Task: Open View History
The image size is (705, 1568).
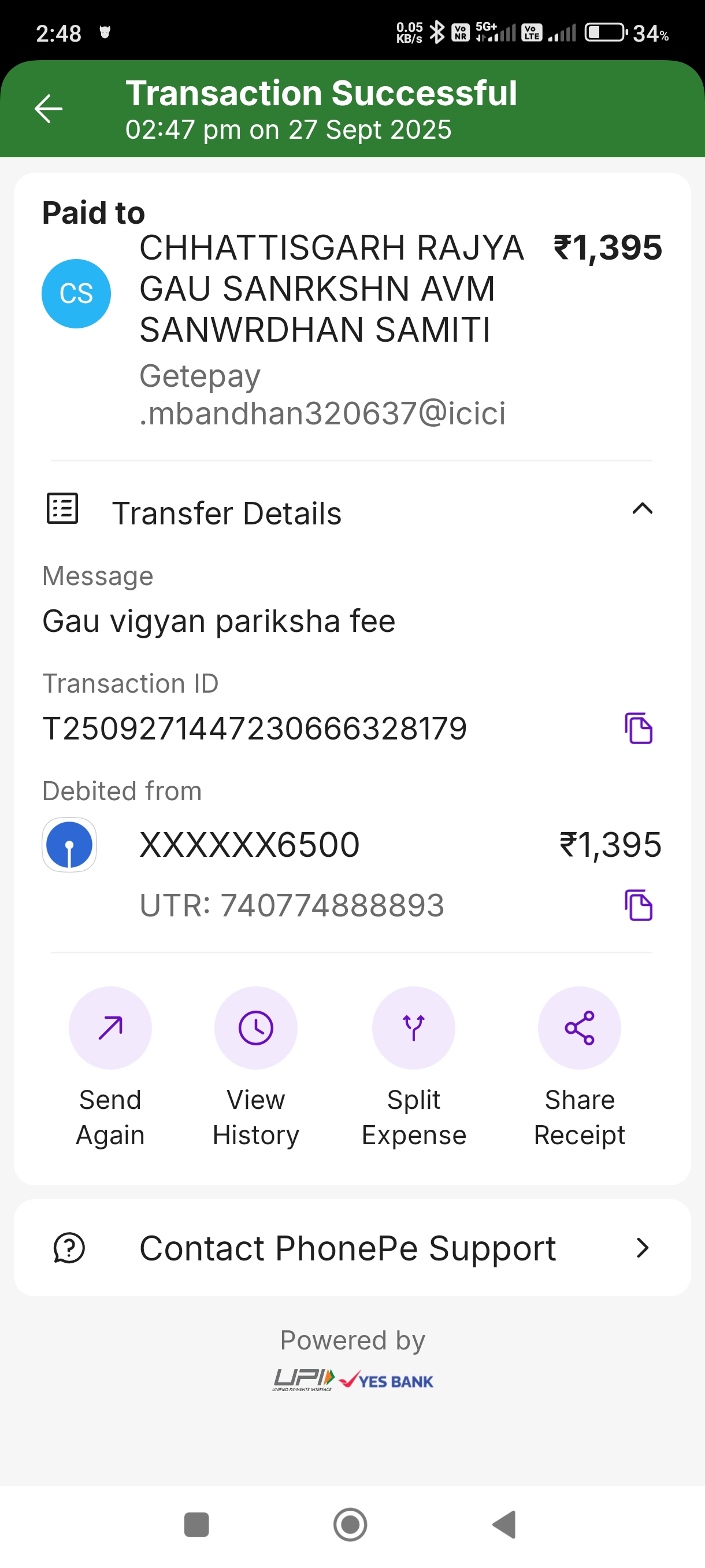Action: 255,1028
